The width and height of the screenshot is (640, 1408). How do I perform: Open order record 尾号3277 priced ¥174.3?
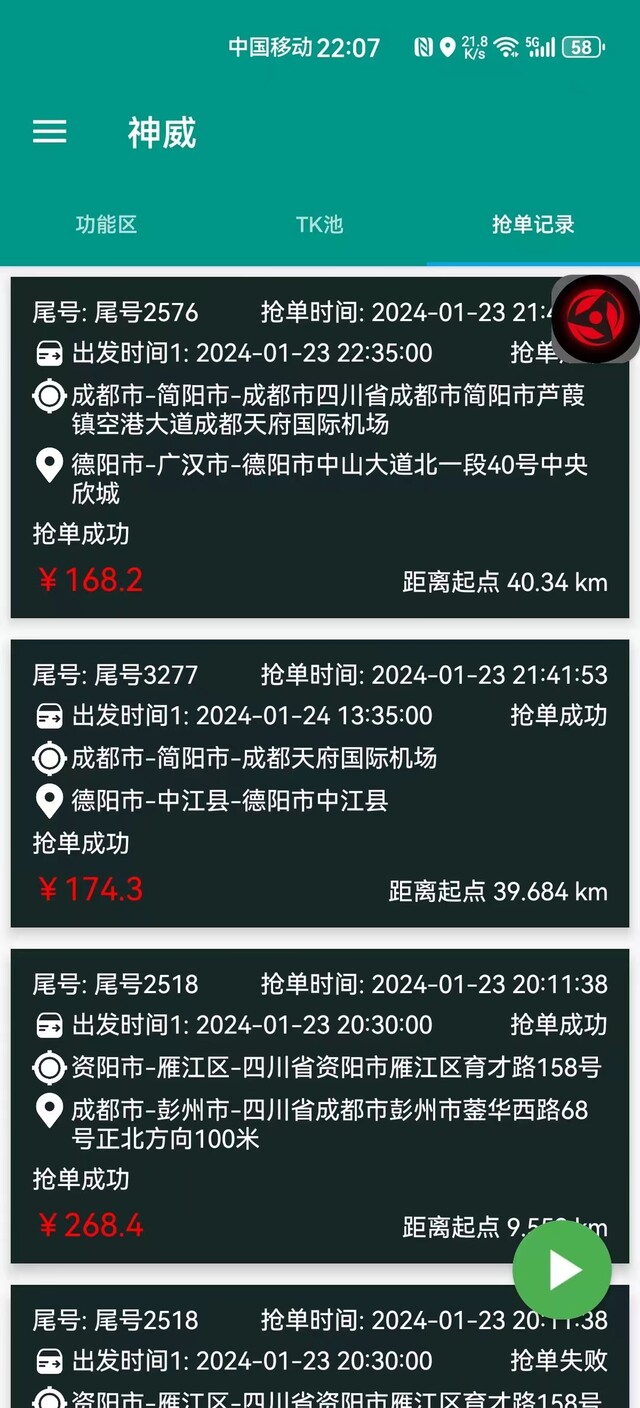[x=320, y=784]
